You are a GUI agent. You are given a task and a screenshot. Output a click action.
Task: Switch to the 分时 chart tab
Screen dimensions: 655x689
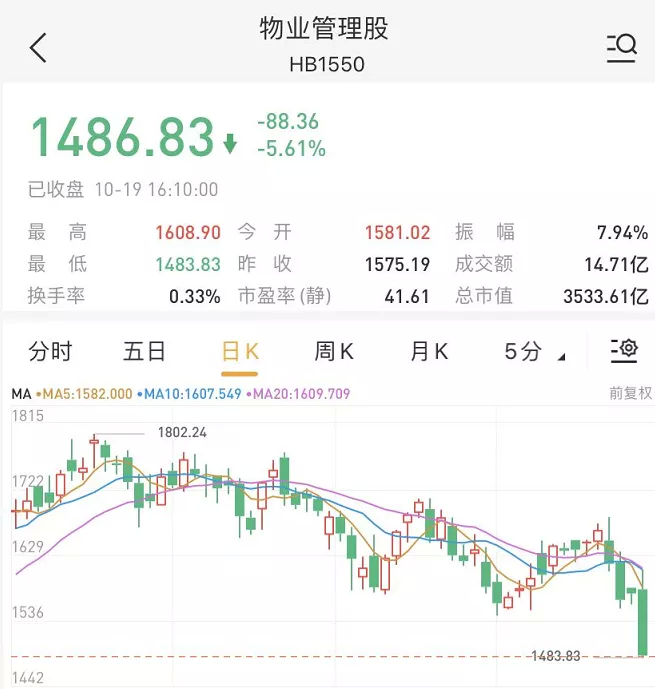[x=50, y=351]
